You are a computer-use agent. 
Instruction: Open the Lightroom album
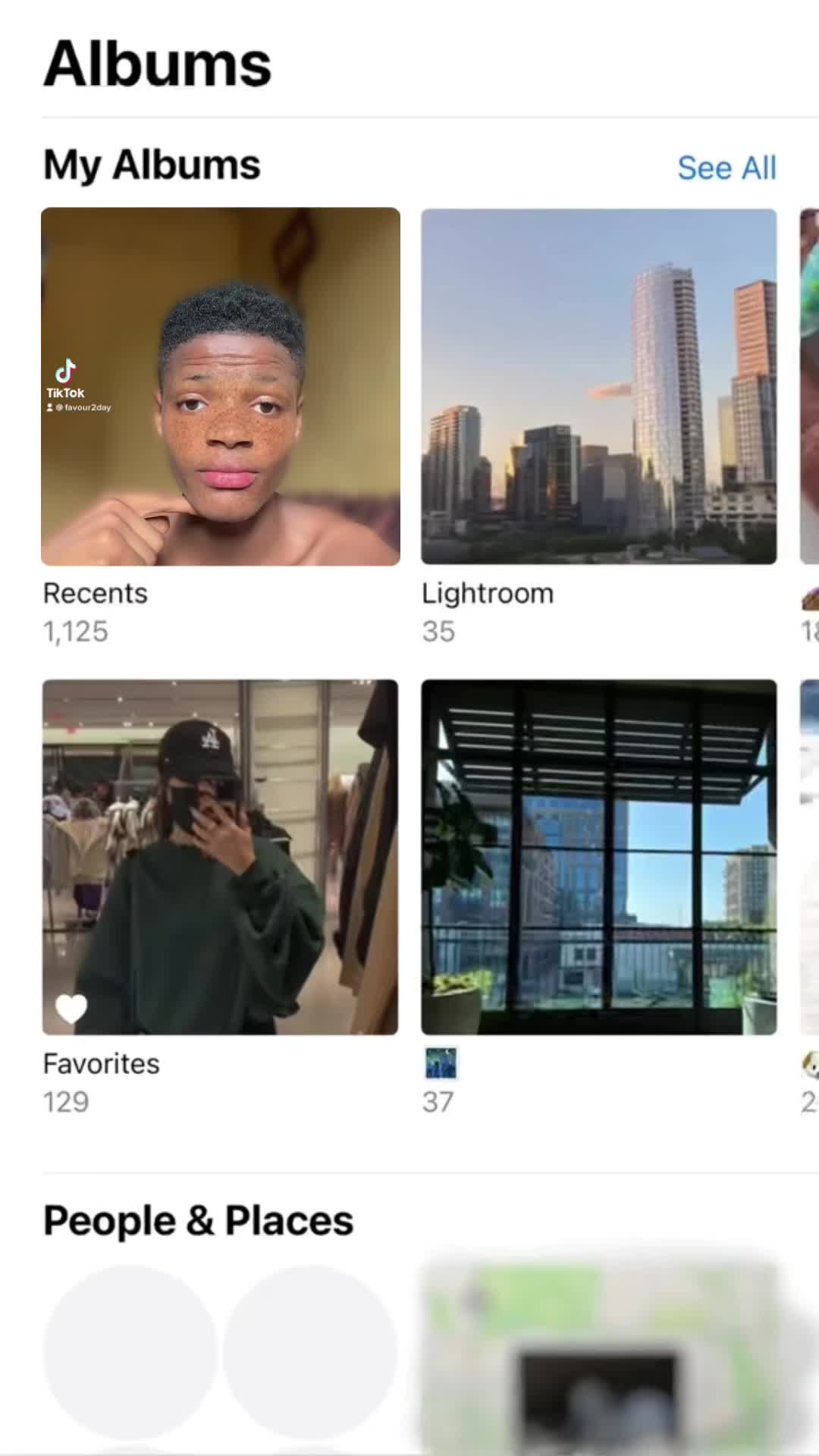598,387
